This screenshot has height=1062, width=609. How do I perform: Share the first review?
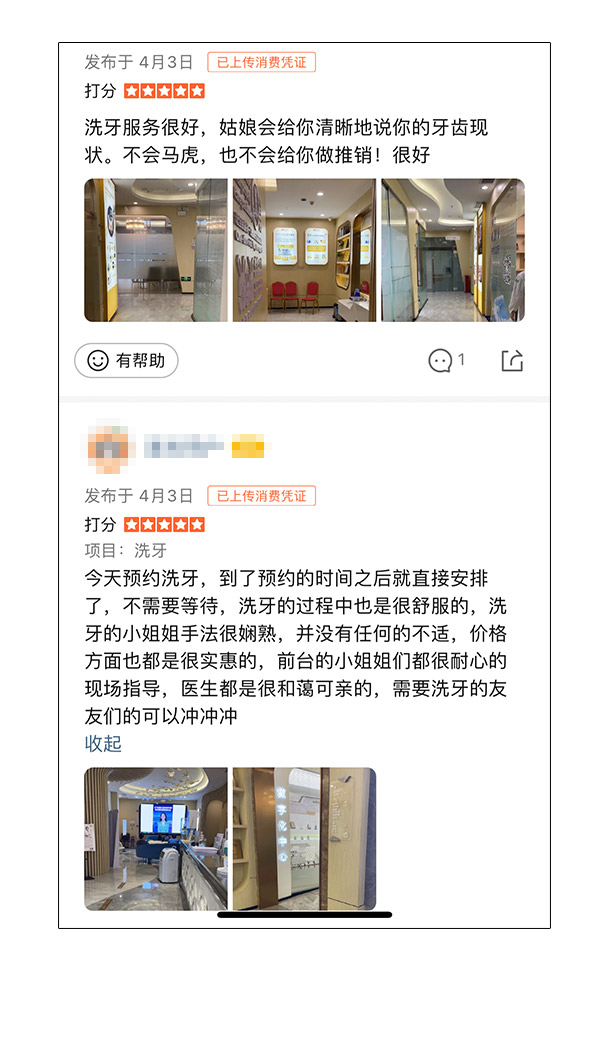coord(512,361)
